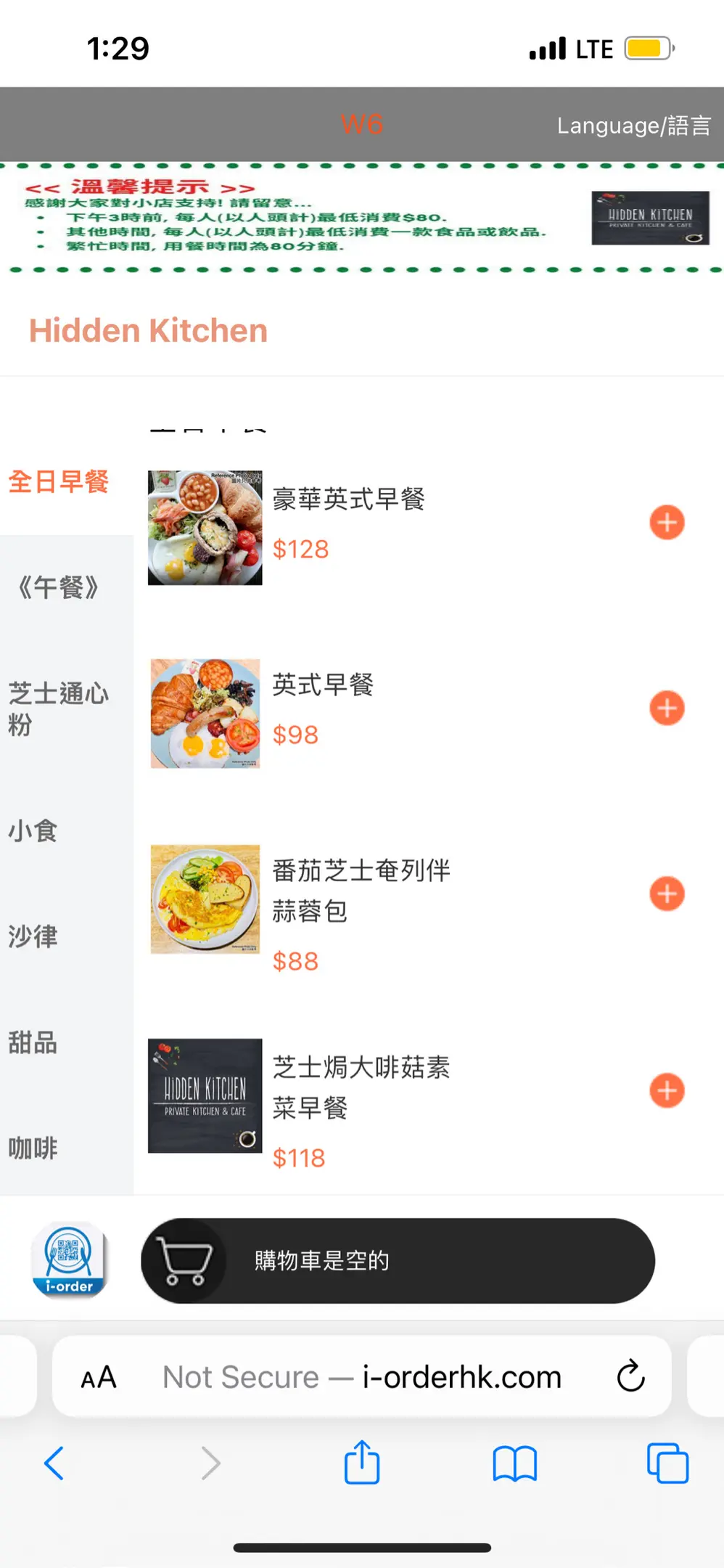Open Safari's AA page settings
This screenshot has height=1568, width=724.
[99, 1377]
